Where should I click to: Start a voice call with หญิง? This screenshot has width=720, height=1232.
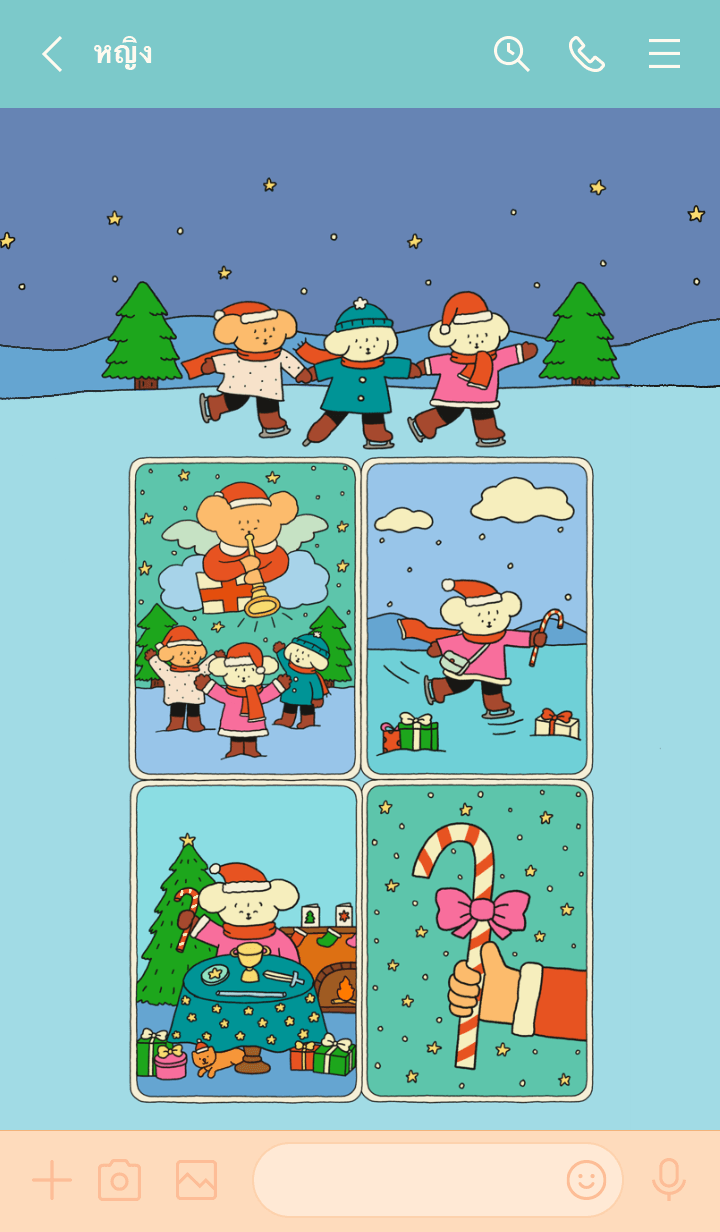point(587,54)
